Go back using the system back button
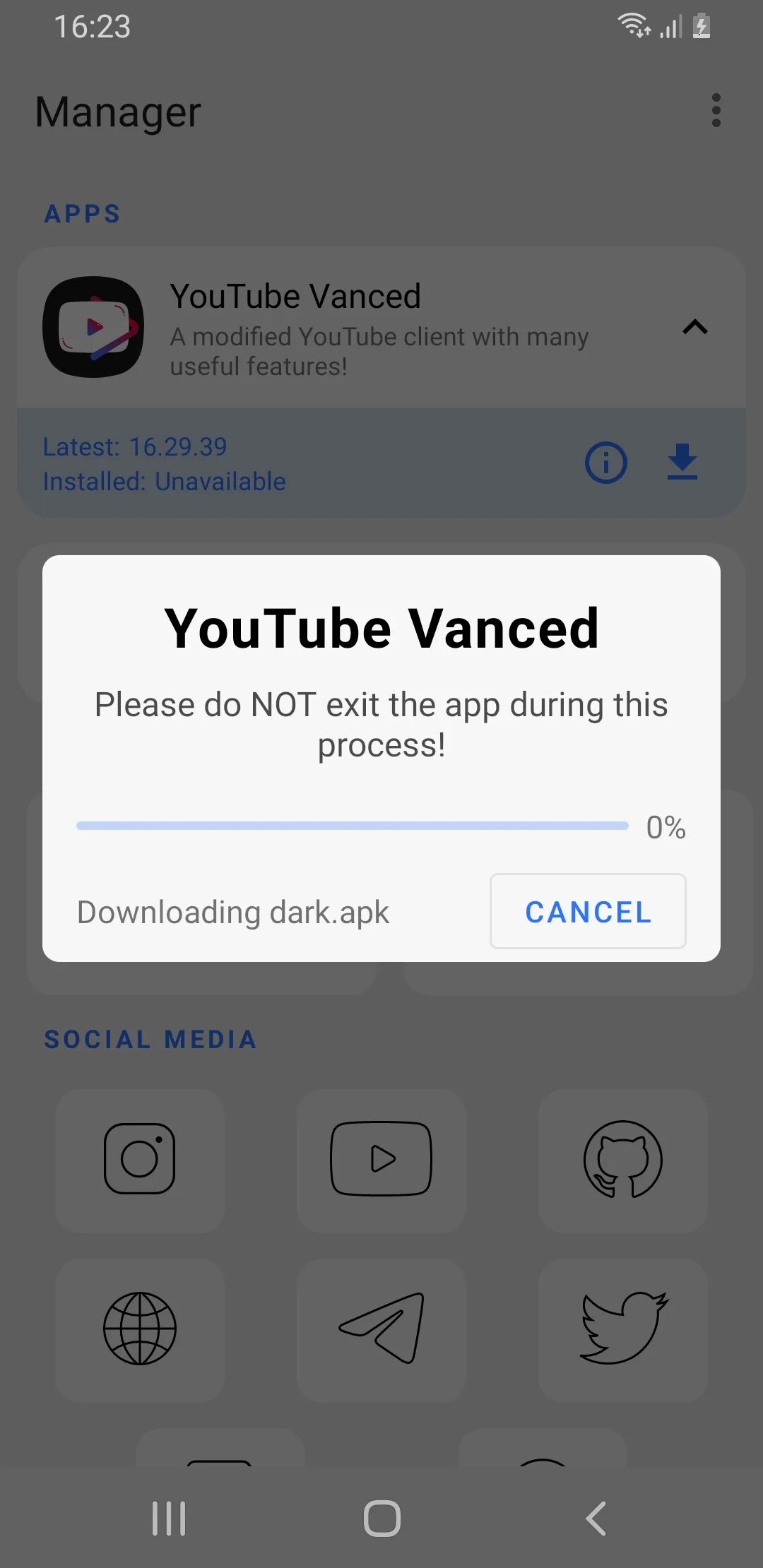Image resolution: width=763 pixels, height=1568 pixels. click(596, 1519)
